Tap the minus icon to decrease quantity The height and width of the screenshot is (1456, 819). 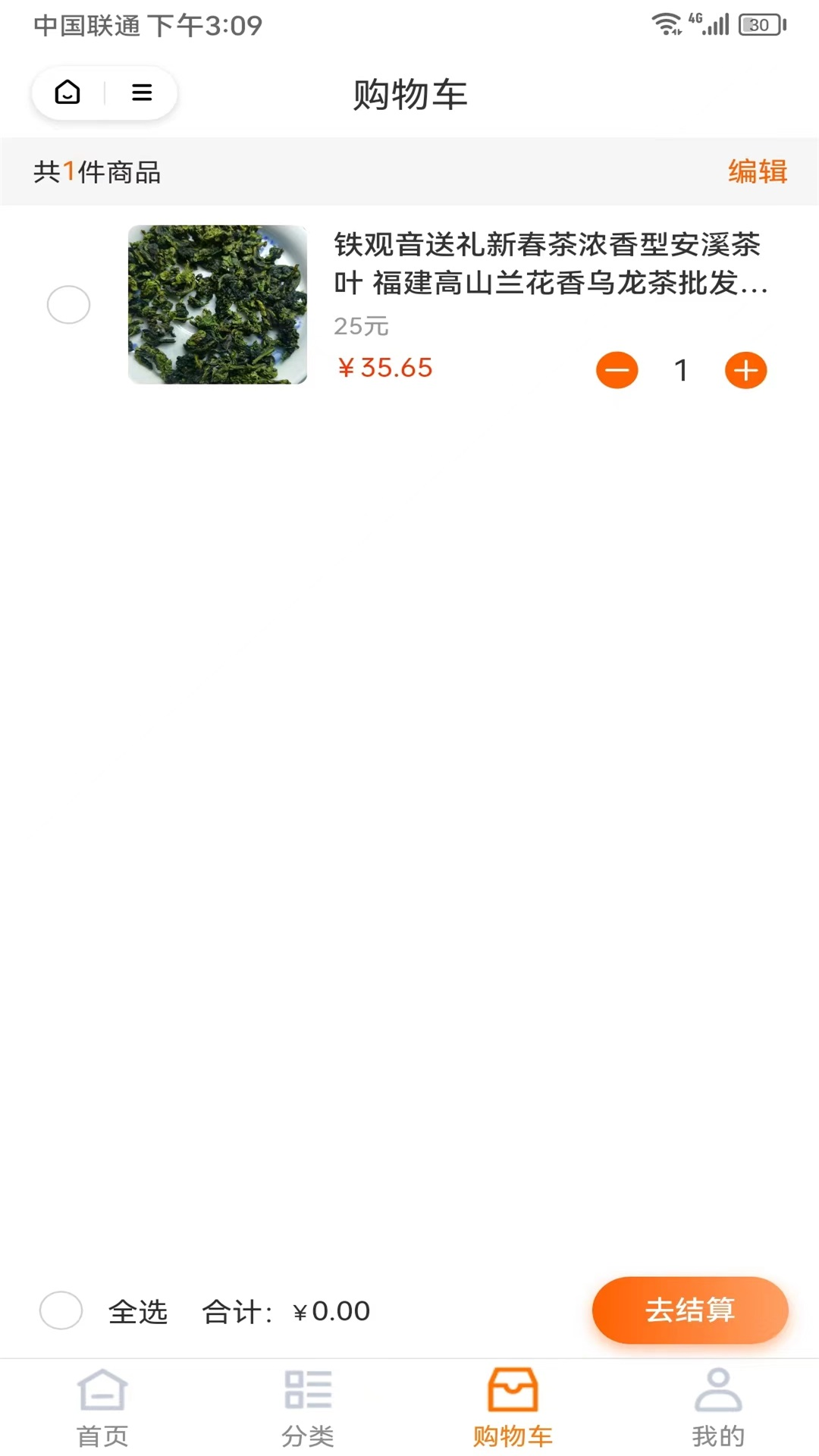pyautogui.click(x=617, y=370)
